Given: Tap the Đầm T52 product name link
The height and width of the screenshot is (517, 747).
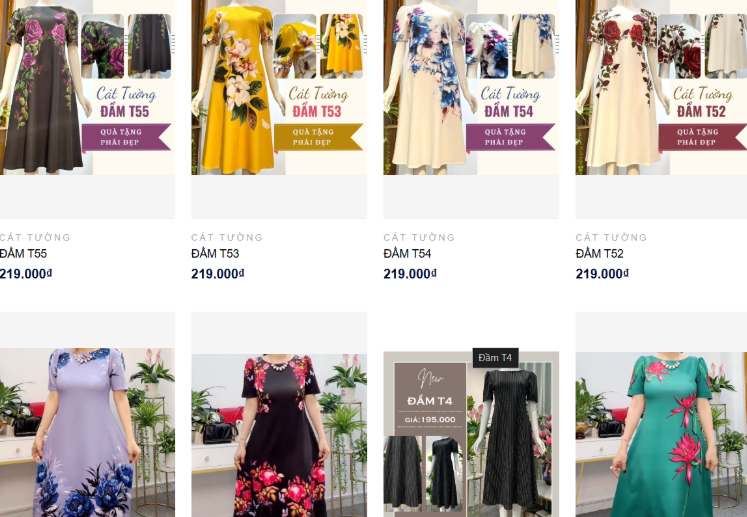Looking at the screenshot, I should tap(599, 254).
